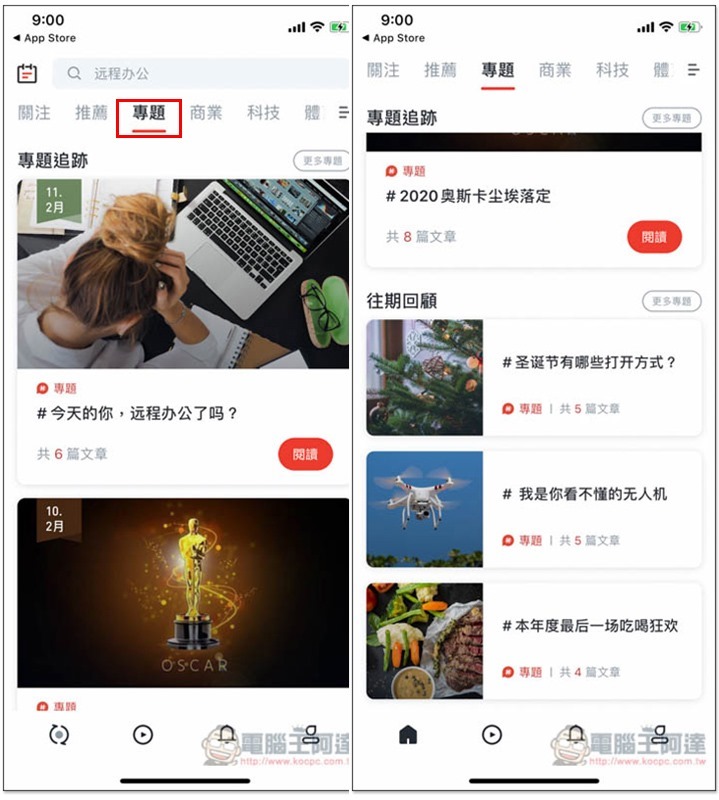This screenshot has width=719, height=800.
Task: Tap the search box showing 远程办公
Action: coord(200,73)
